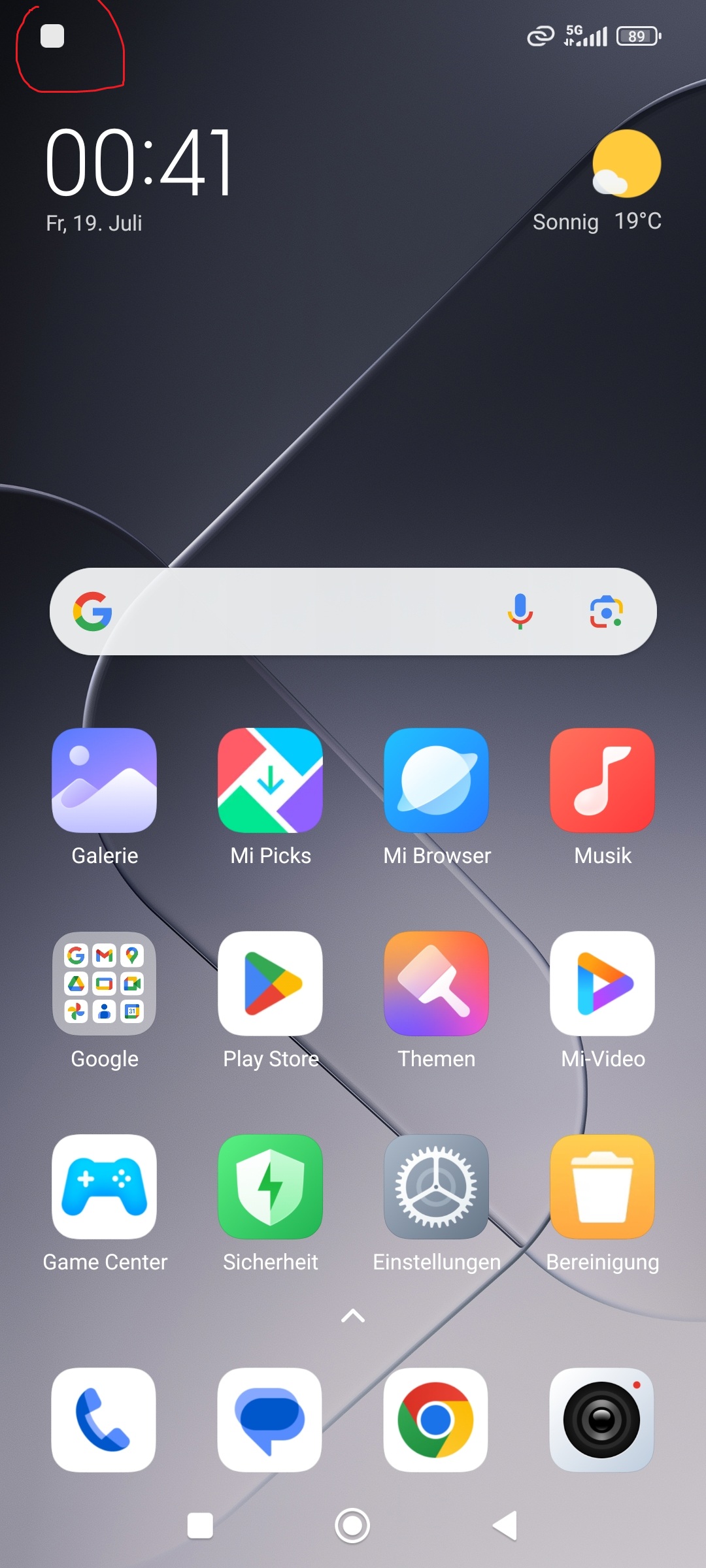Open the Messages app in dock

pos(269,1420)
